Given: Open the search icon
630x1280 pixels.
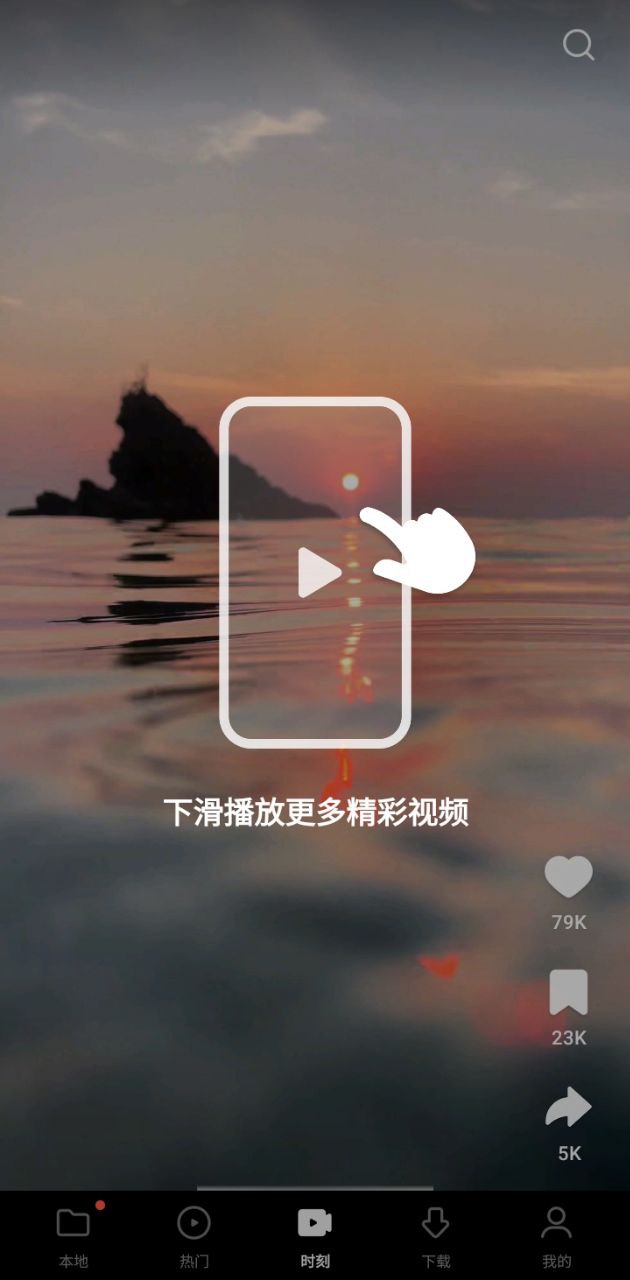Looking at the screenshot, I should 578,45.
